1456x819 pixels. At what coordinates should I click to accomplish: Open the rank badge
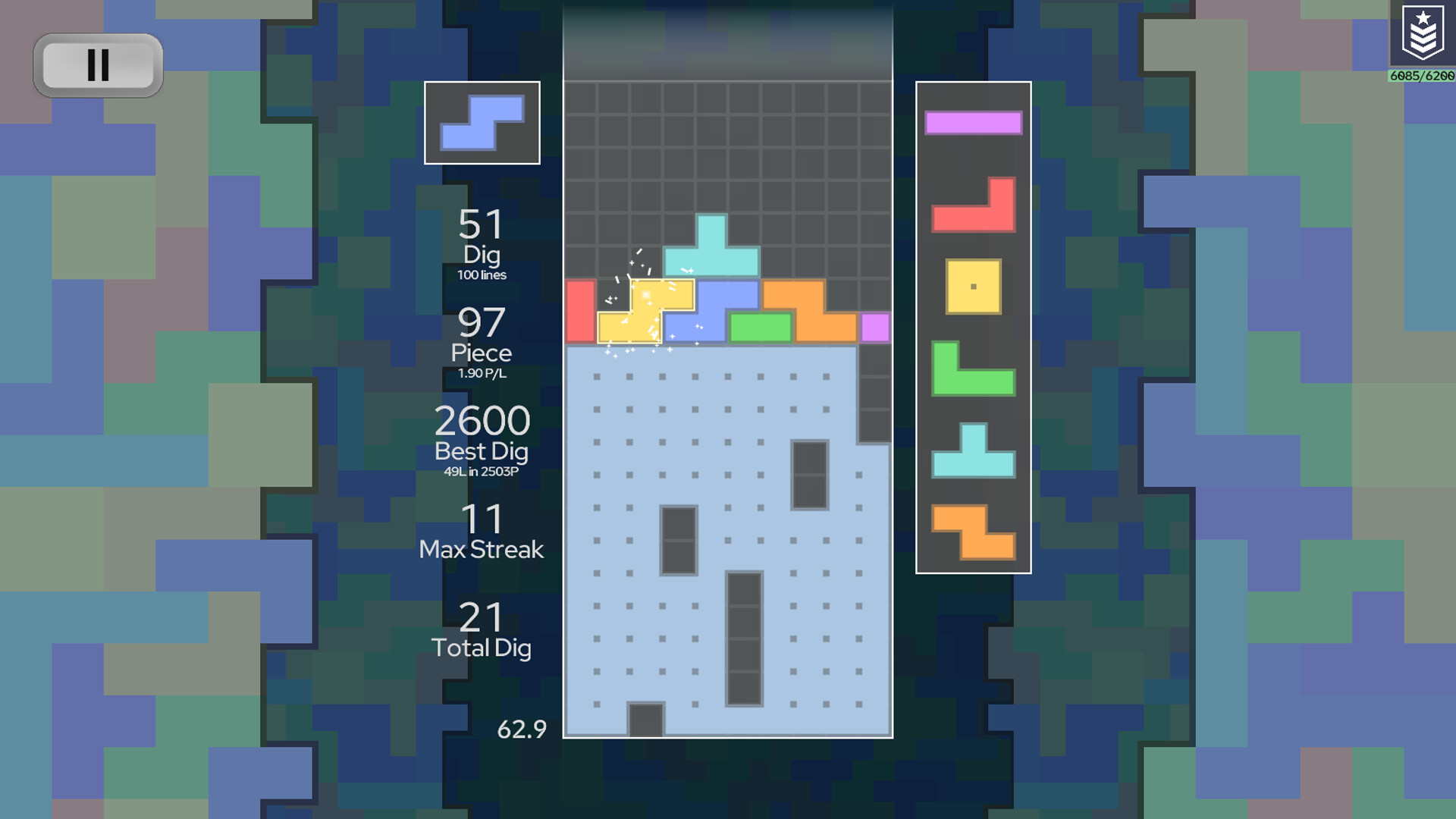[x=1422, y=34]
